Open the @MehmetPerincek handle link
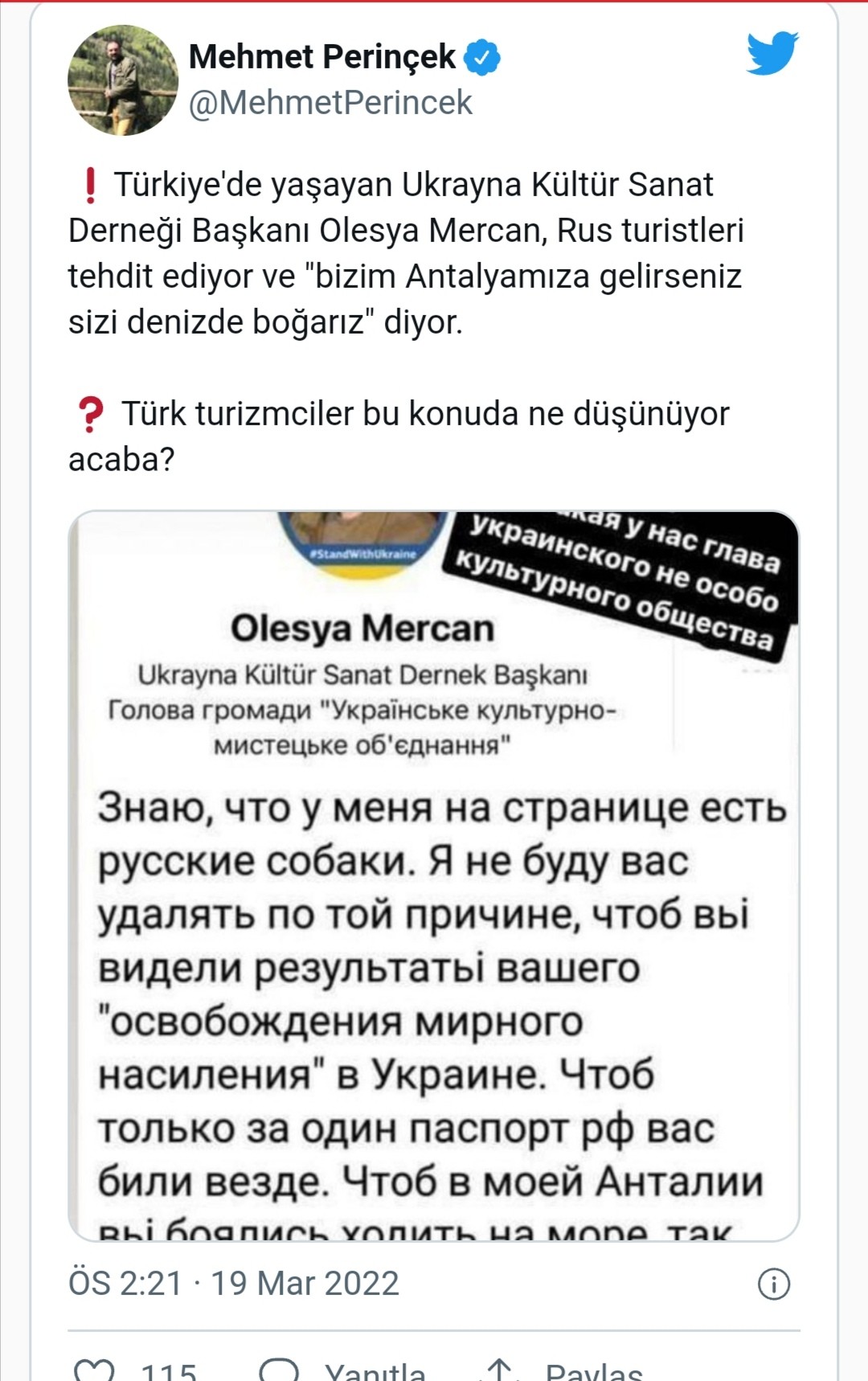868x1381 pixels. (x=330, y=103)
